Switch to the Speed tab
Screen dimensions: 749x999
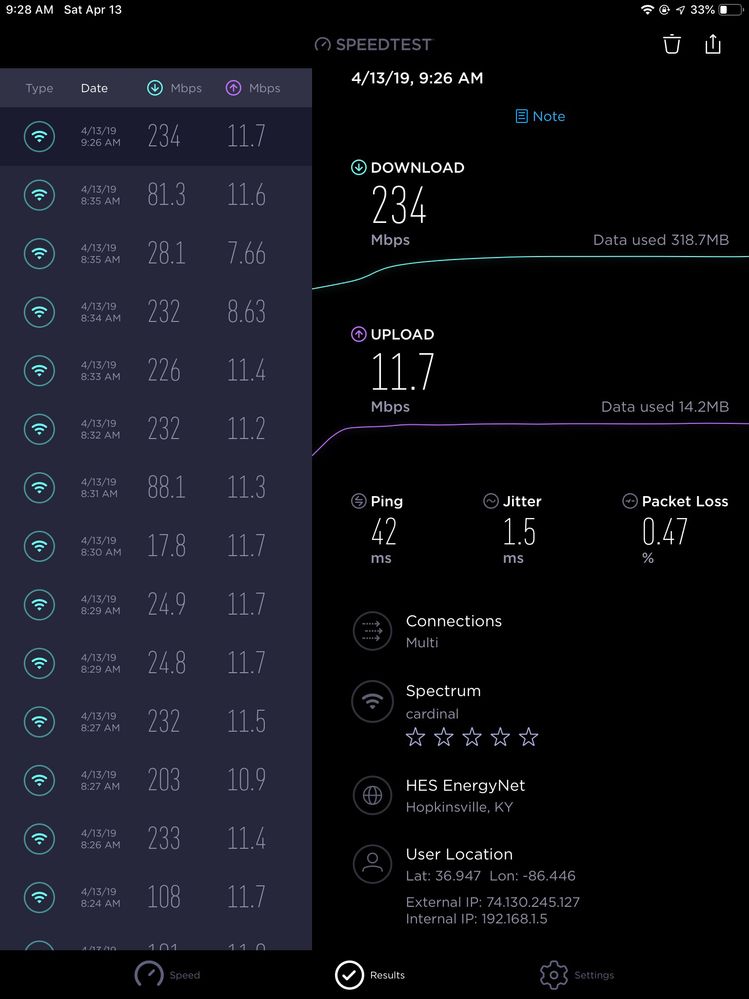click(166, 975)
